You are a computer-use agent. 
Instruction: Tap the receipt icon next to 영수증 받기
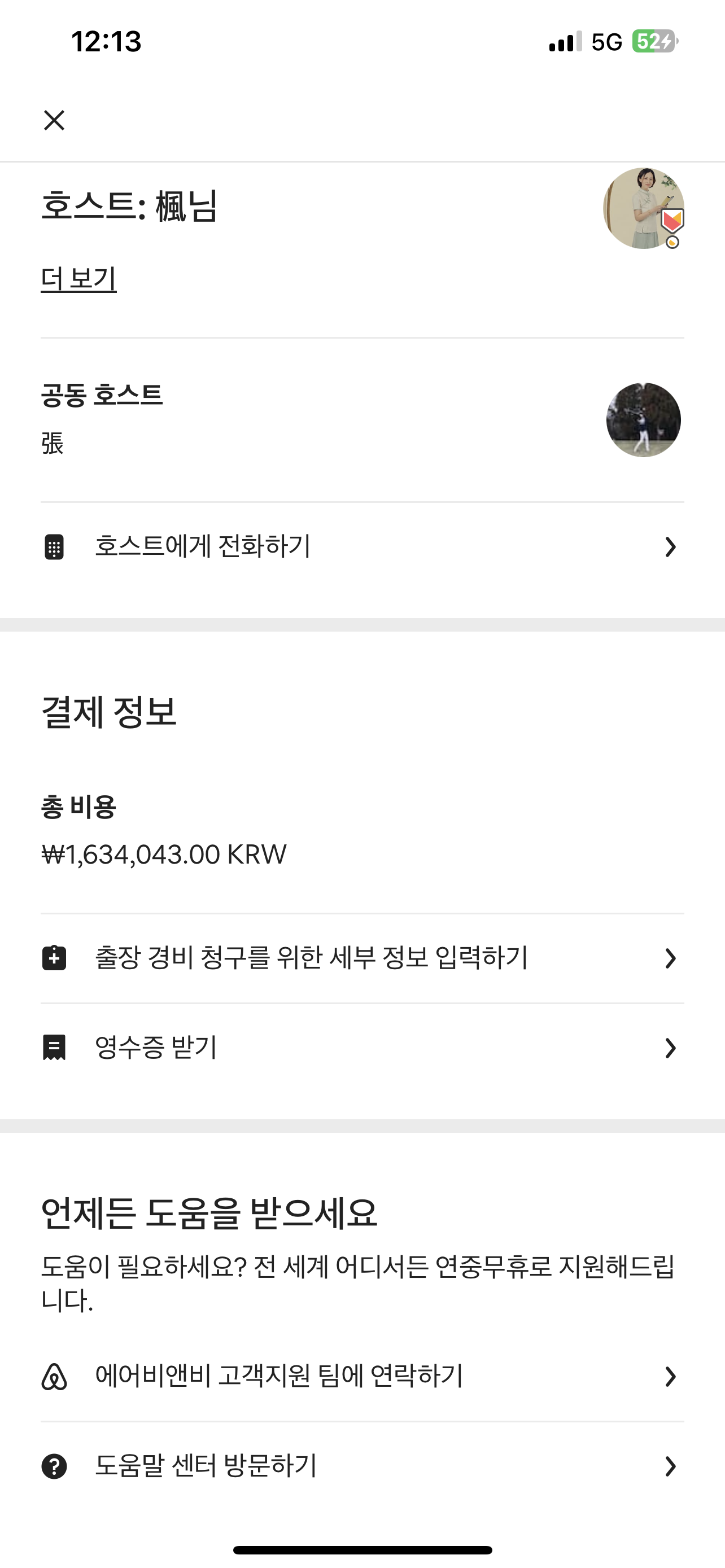[x=55, y=1048]
